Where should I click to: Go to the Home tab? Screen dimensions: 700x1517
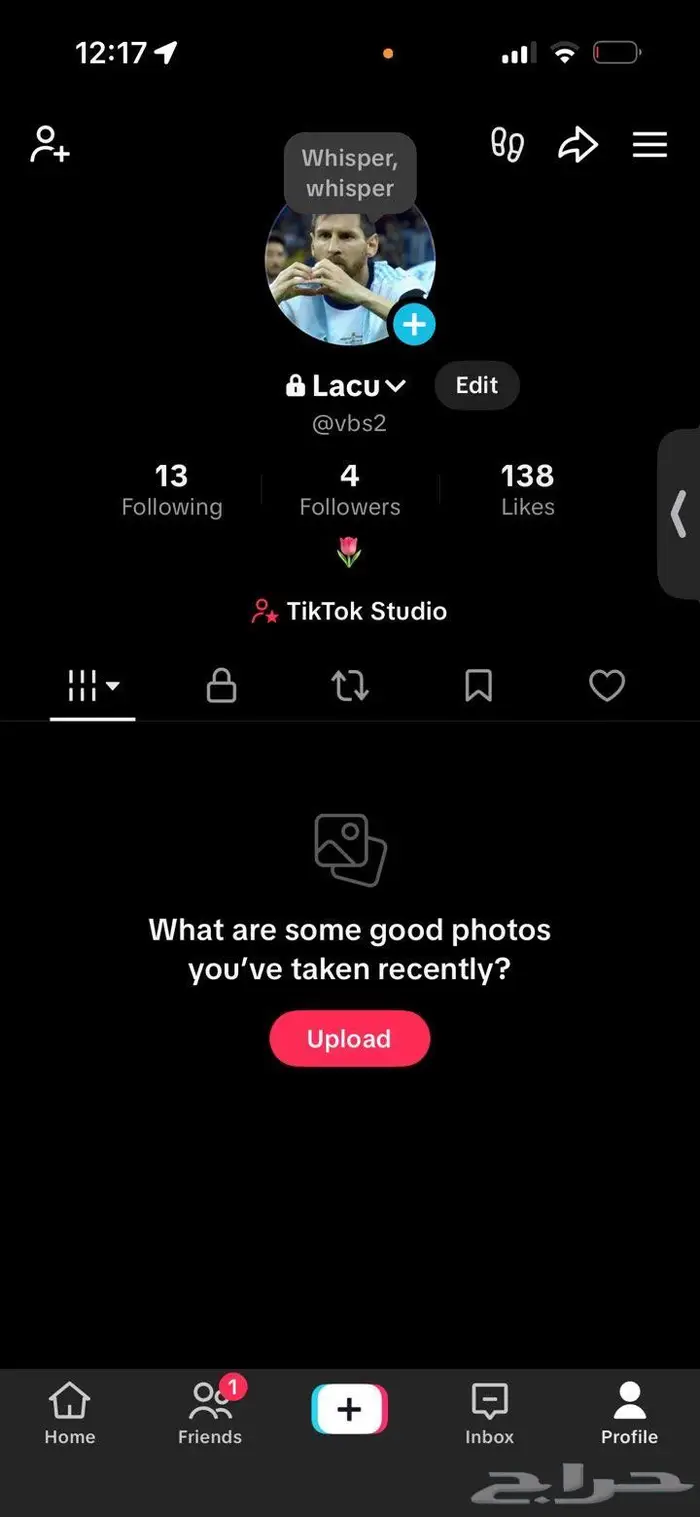(x=70, y=1414)
